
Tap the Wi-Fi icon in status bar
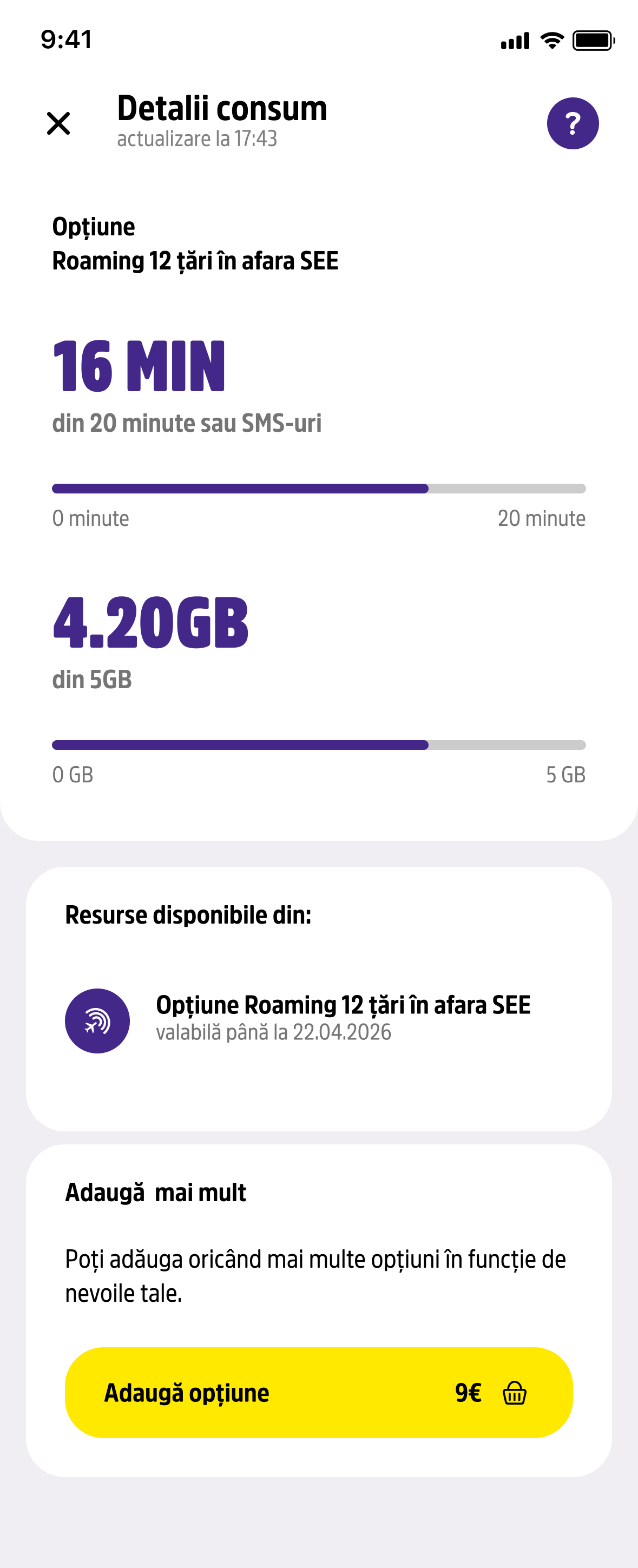point(551,39)
